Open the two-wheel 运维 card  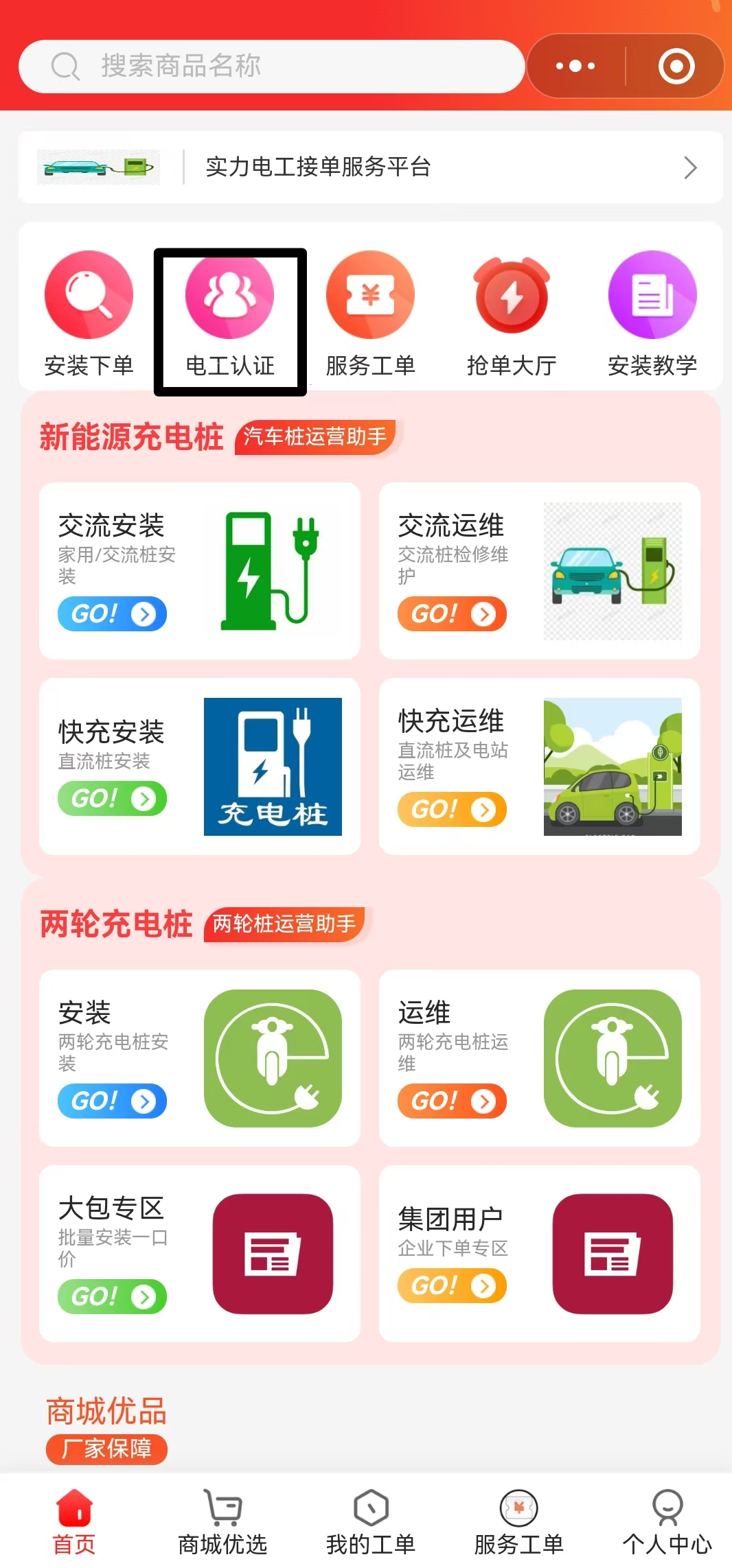(x=539, y=1057)
